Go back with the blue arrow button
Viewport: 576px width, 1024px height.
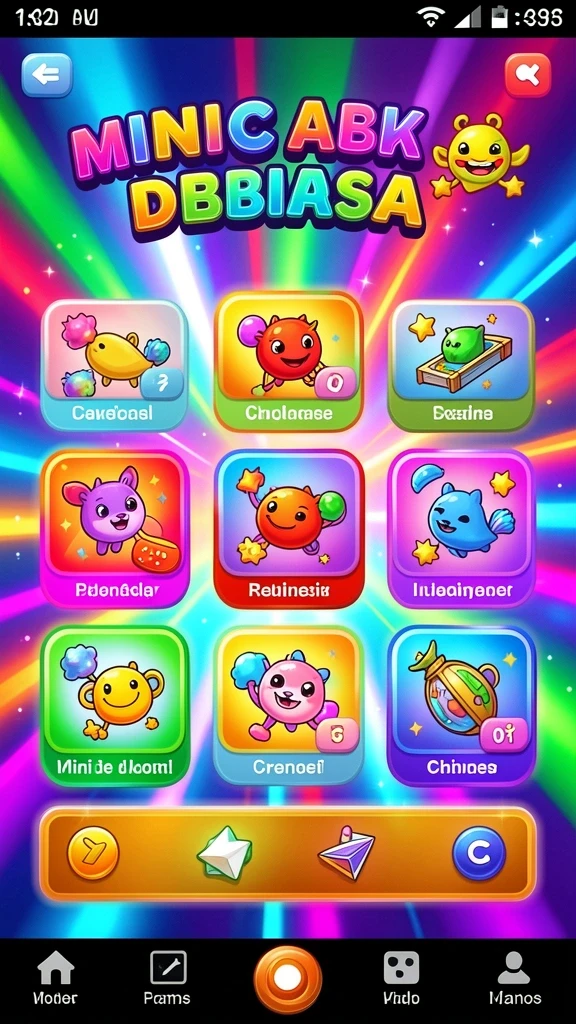point(47,76)
